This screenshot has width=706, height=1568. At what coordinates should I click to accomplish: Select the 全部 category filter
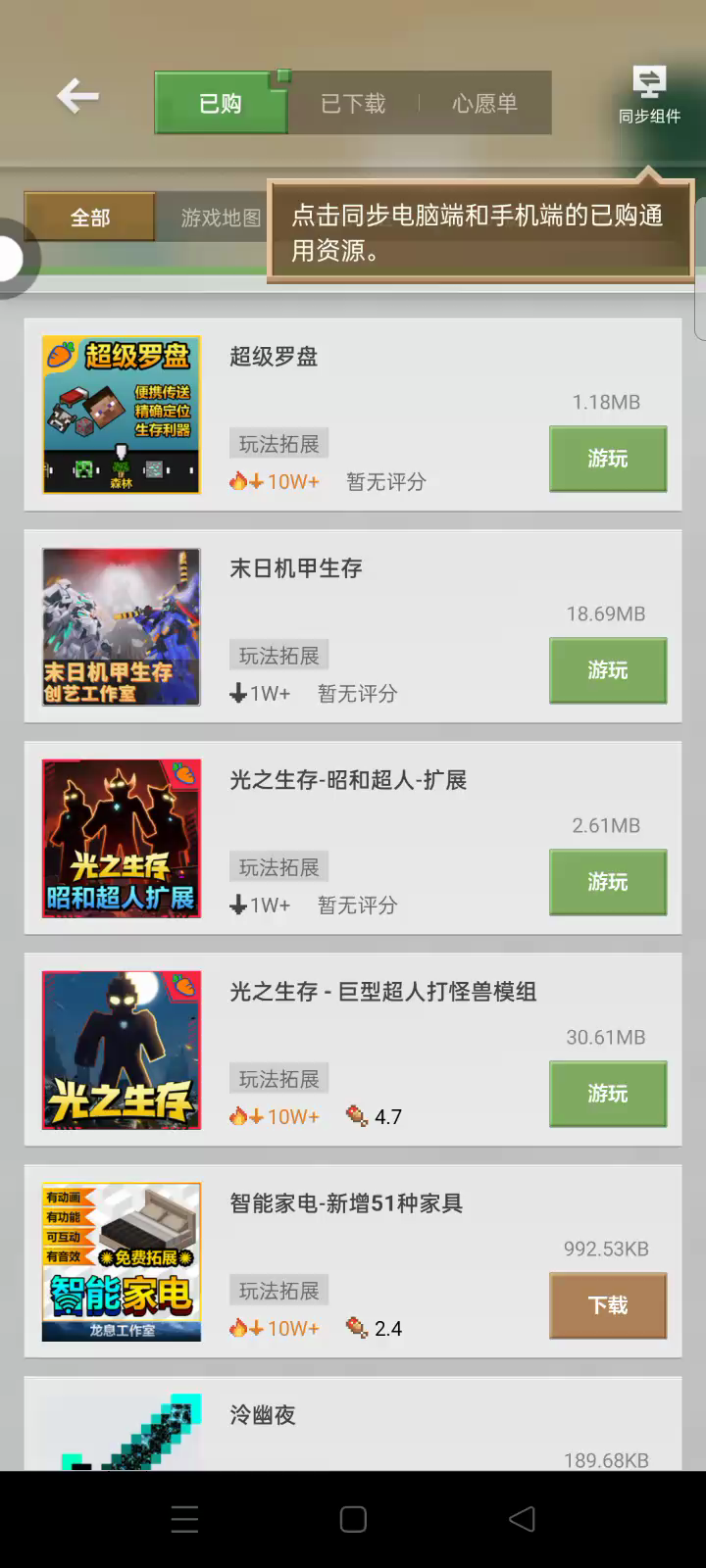pyautogui.click(x=90, y=217)
